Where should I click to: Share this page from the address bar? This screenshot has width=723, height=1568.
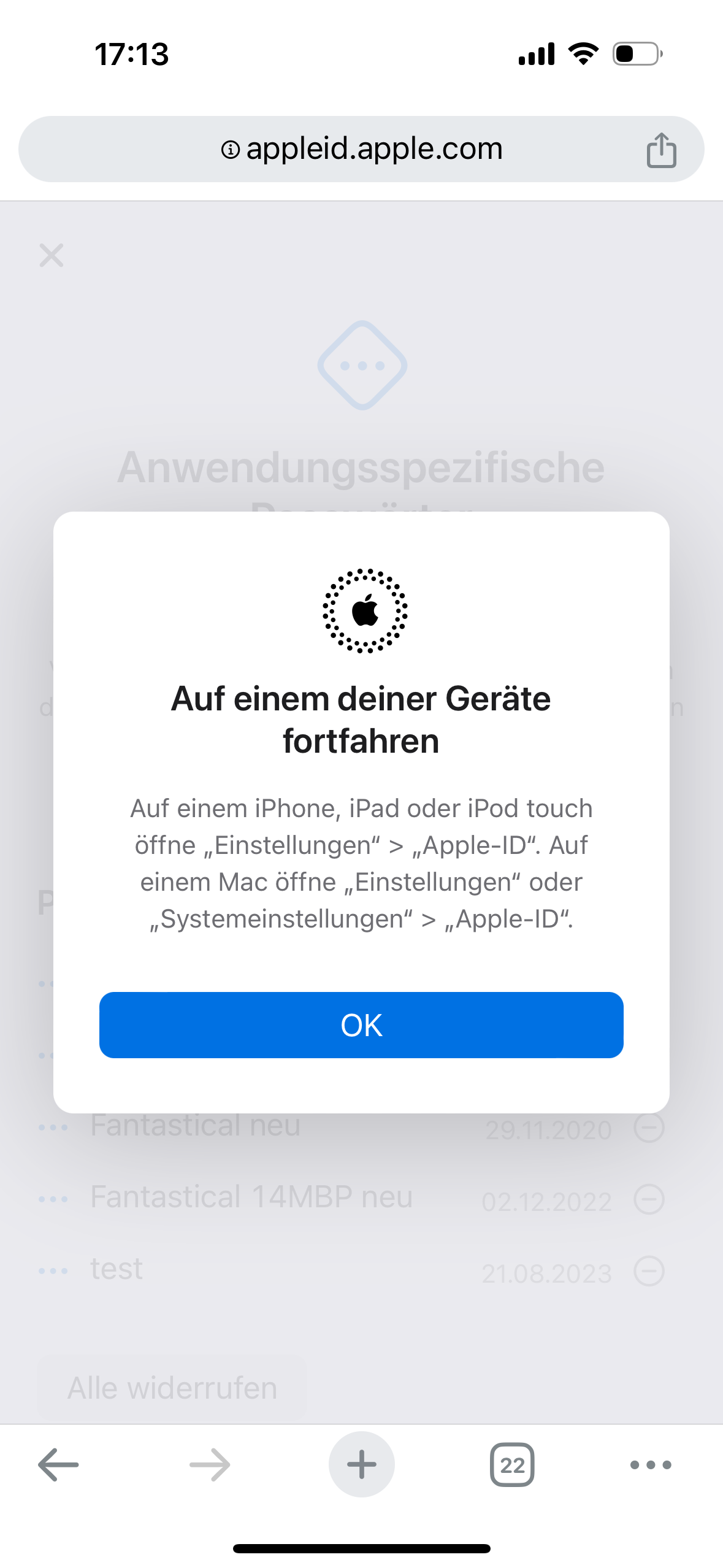point(661,150)
